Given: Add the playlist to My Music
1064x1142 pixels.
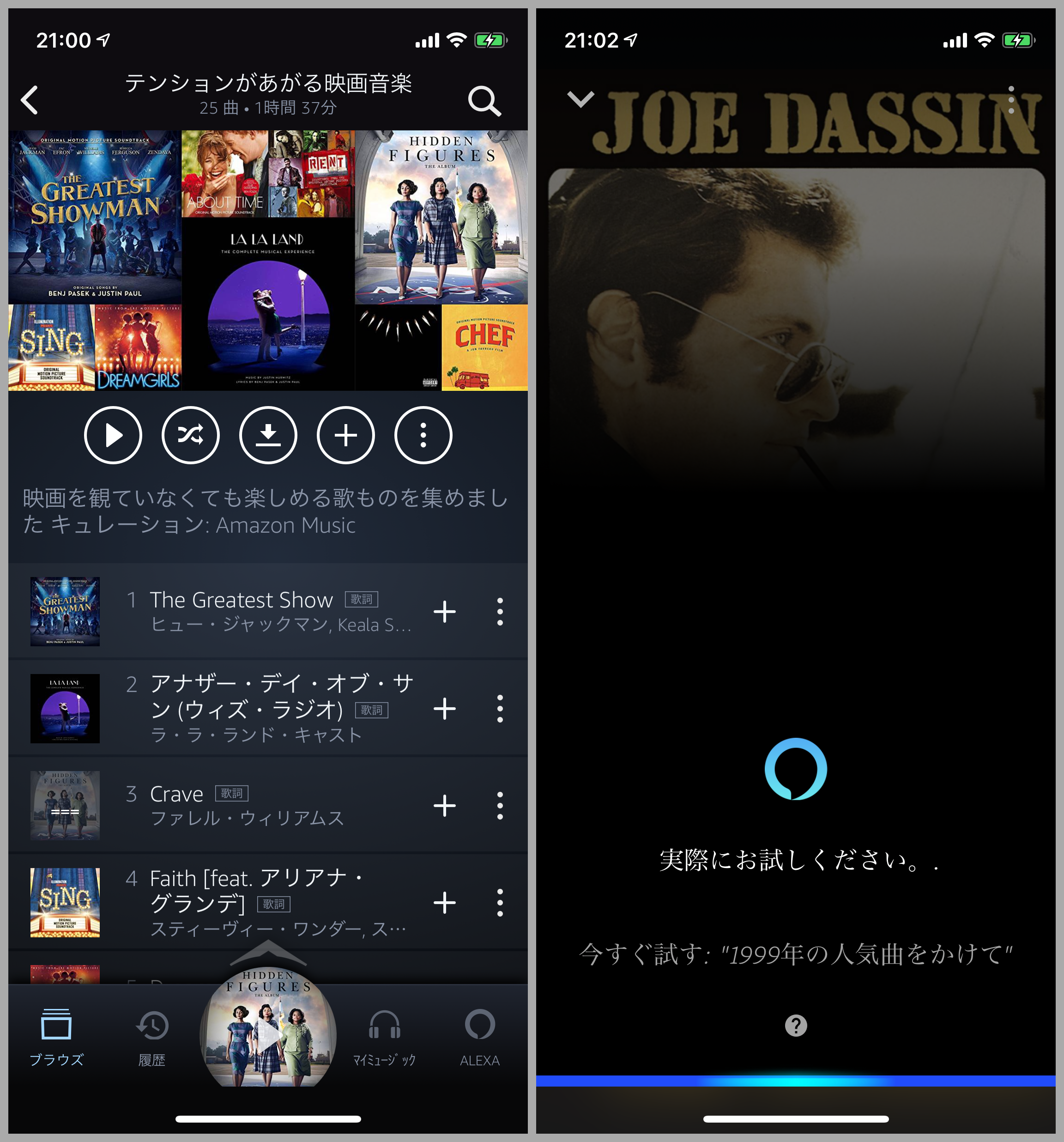Looking at the screenshot, I should (x=346, y=436).
